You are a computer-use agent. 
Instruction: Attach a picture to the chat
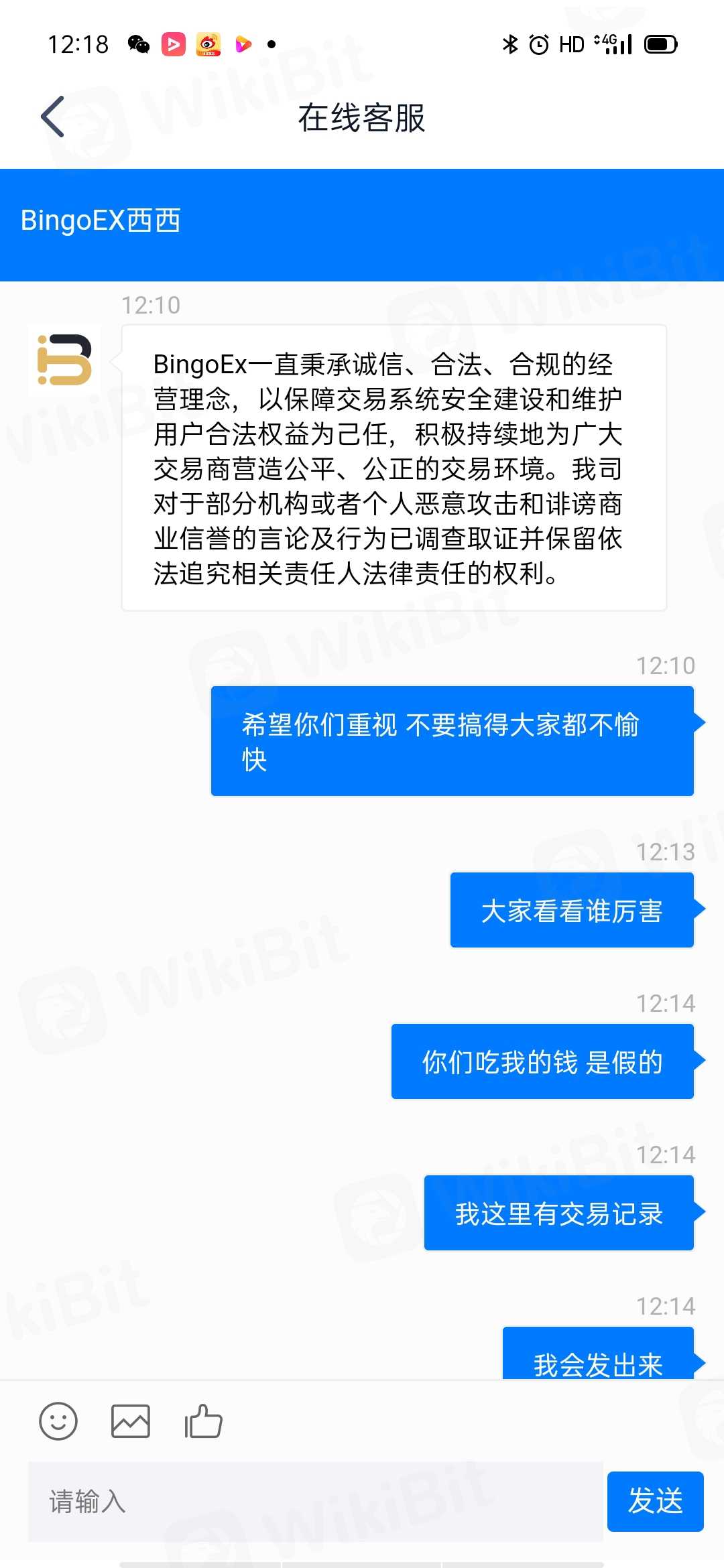130,1421
